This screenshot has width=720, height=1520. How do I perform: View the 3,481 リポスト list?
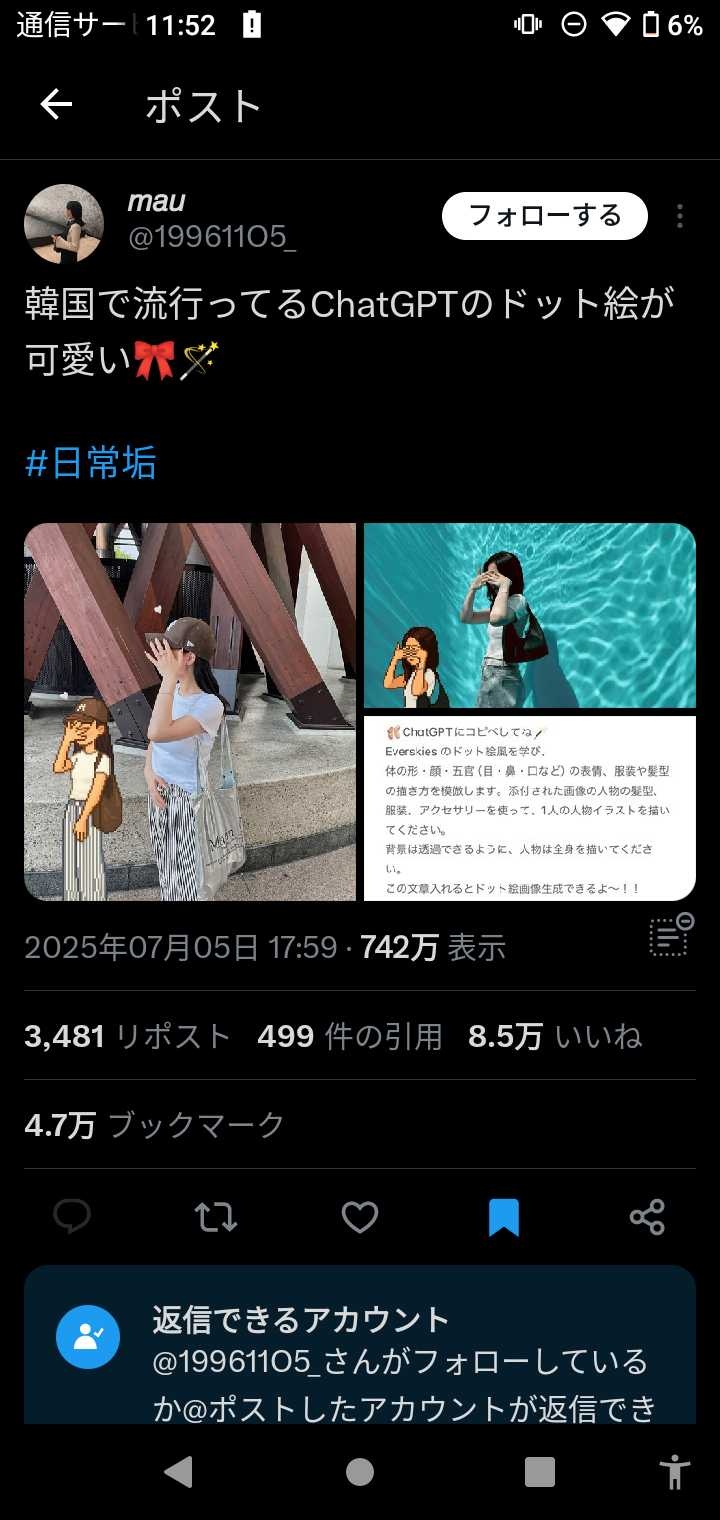point(127,1036)
